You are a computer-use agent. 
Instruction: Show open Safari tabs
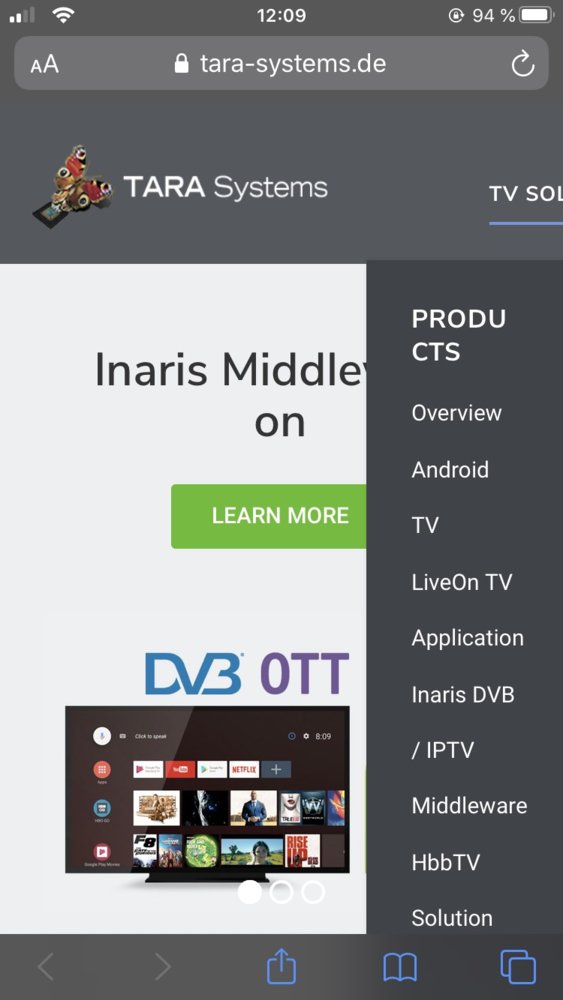coord(518,967)
